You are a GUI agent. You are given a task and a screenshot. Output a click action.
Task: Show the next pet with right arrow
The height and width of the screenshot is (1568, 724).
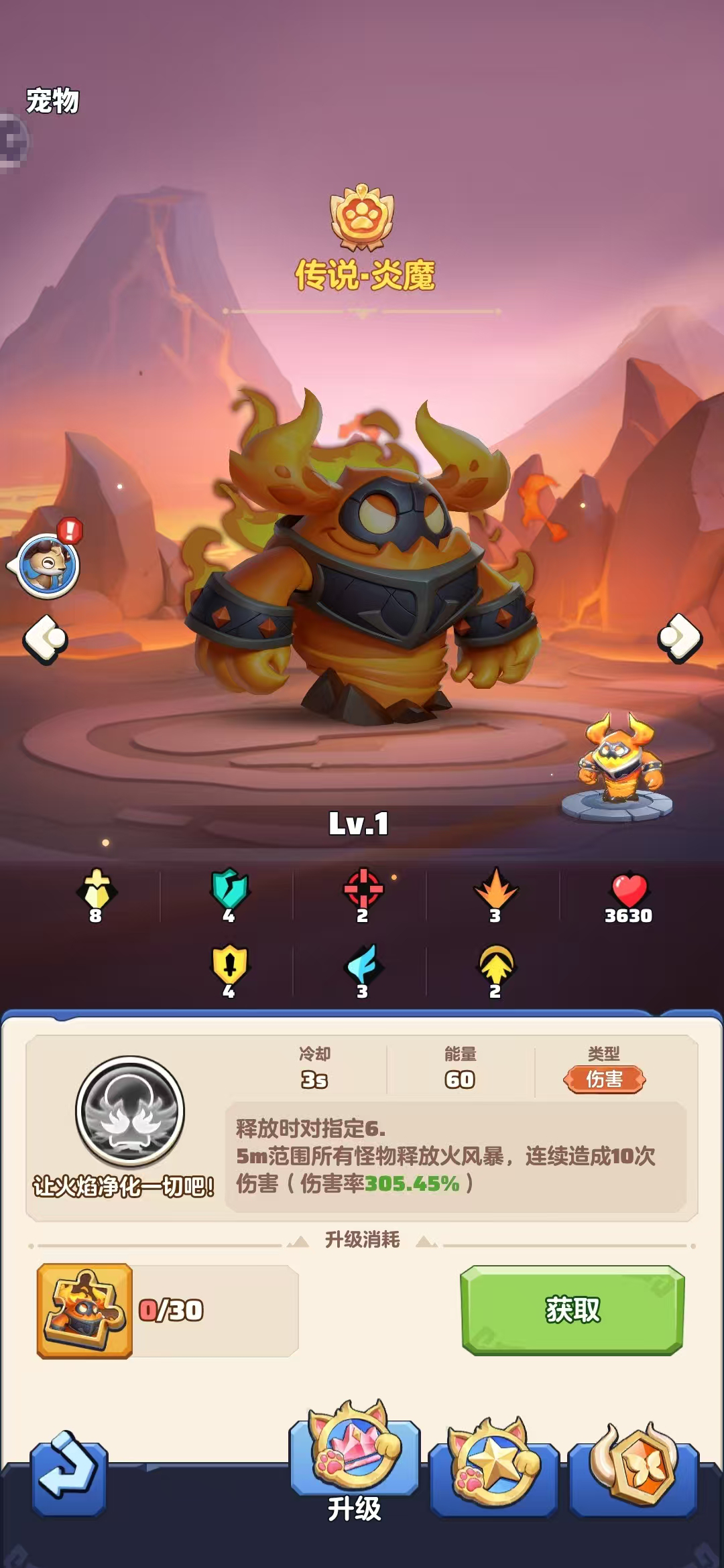[680, 637]
